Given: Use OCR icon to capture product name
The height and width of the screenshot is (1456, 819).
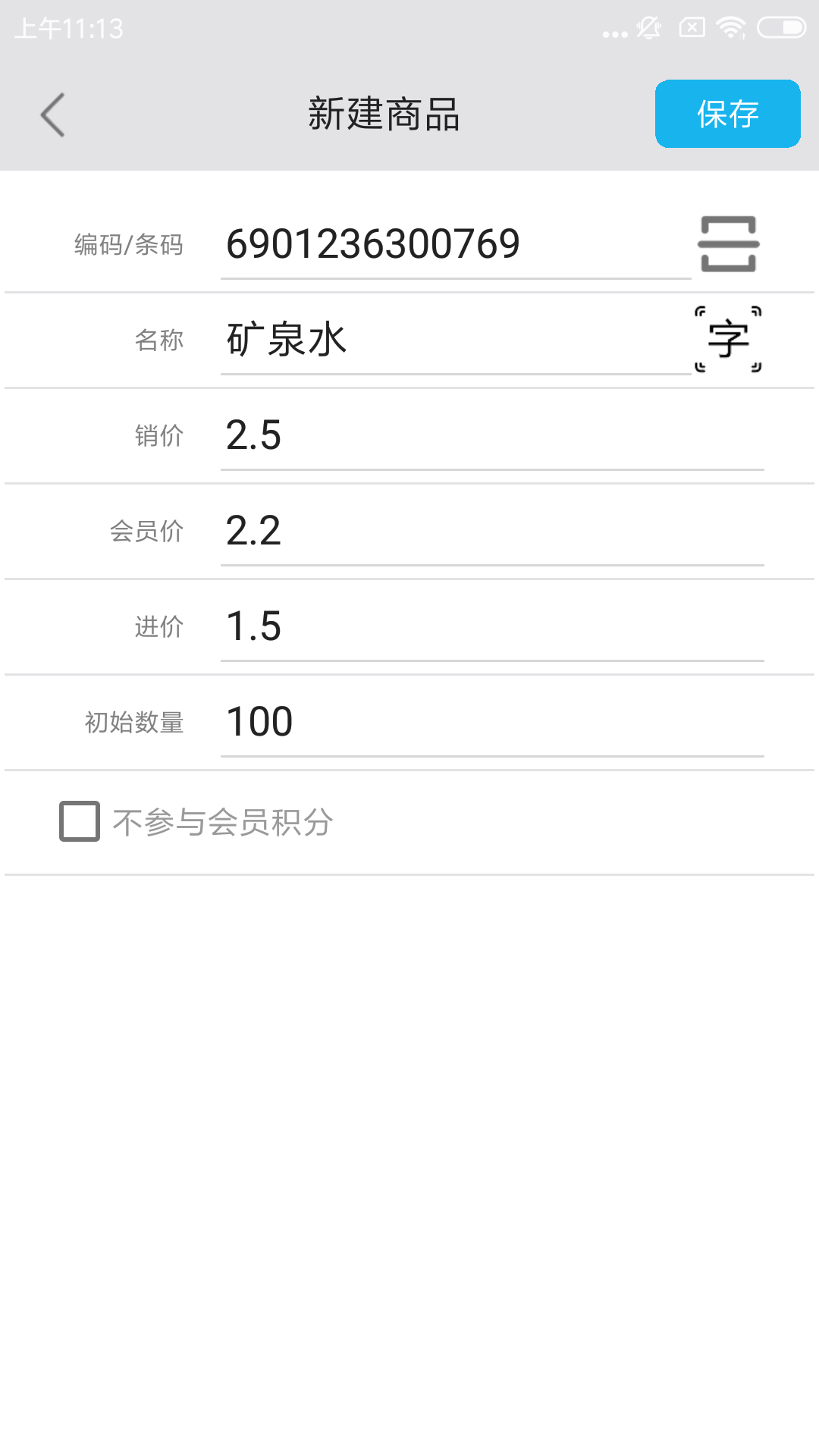Looking at the screenshot, I should 730,339.
